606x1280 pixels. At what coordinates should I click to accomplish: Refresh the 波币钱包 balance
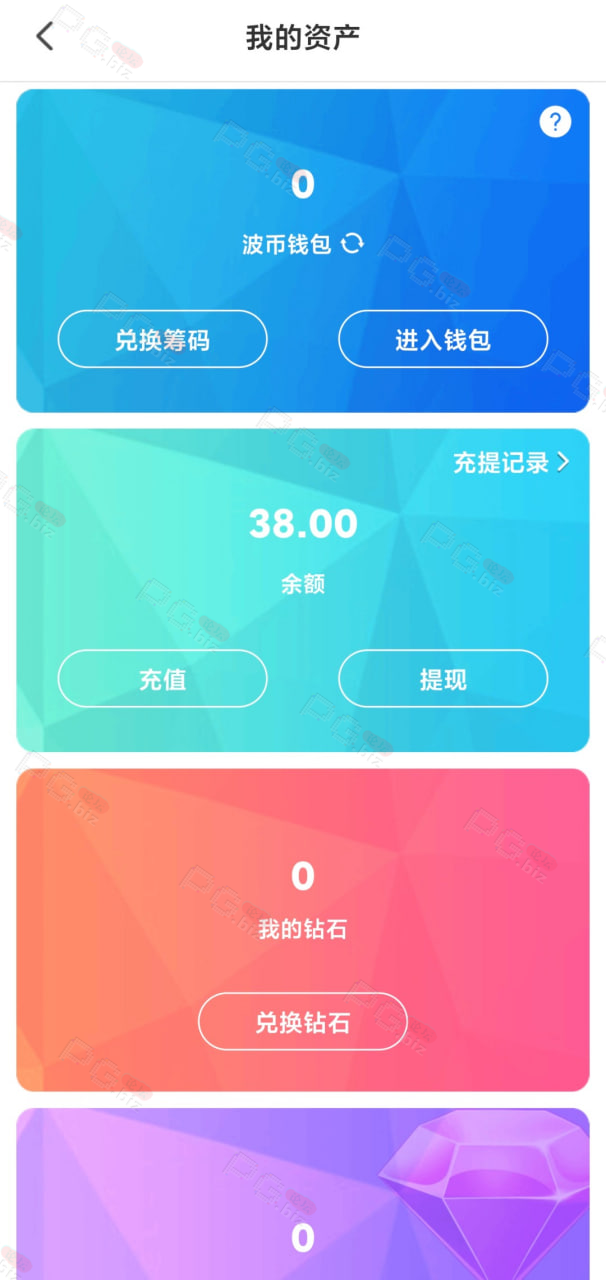click(x=352, y=243)
